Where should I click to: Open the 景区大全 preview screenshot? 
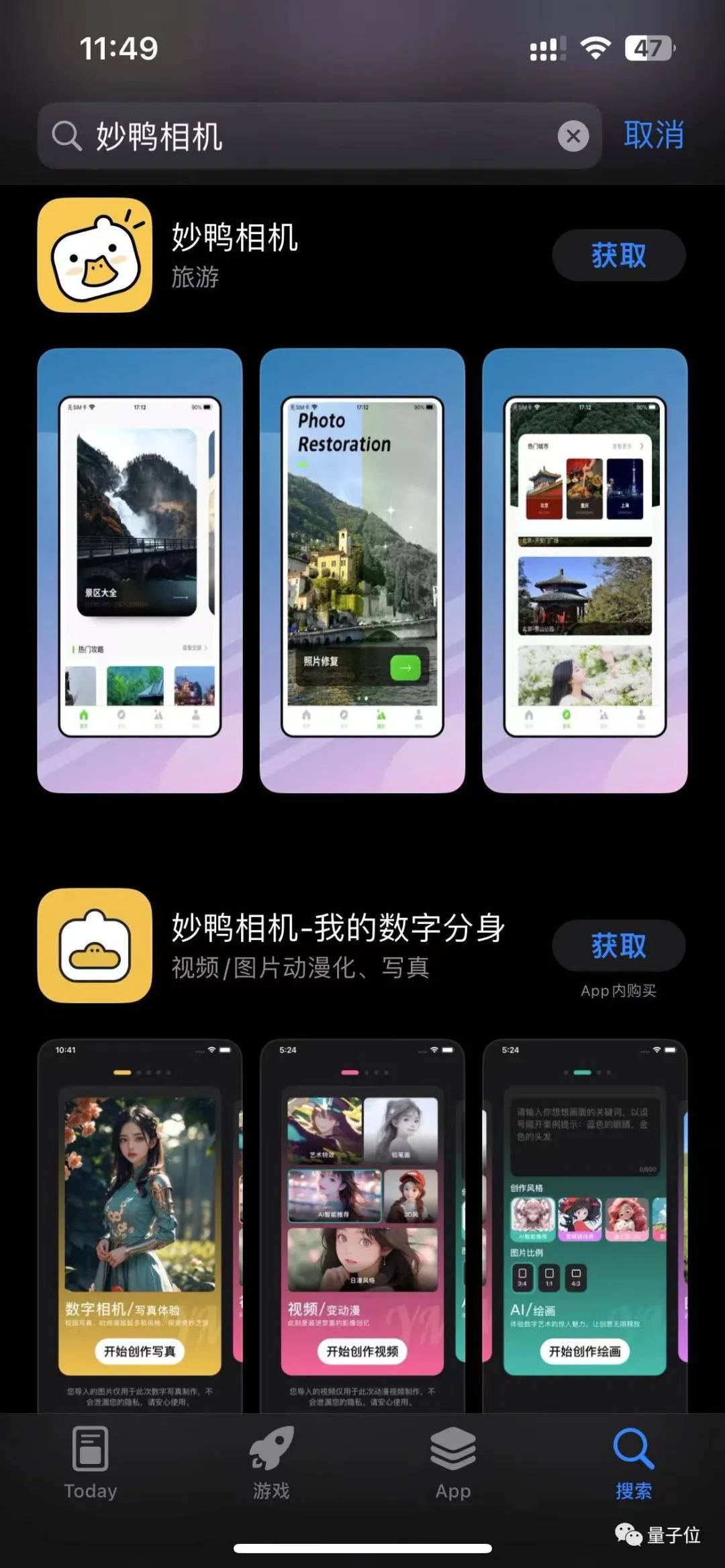tap(140, 570)
